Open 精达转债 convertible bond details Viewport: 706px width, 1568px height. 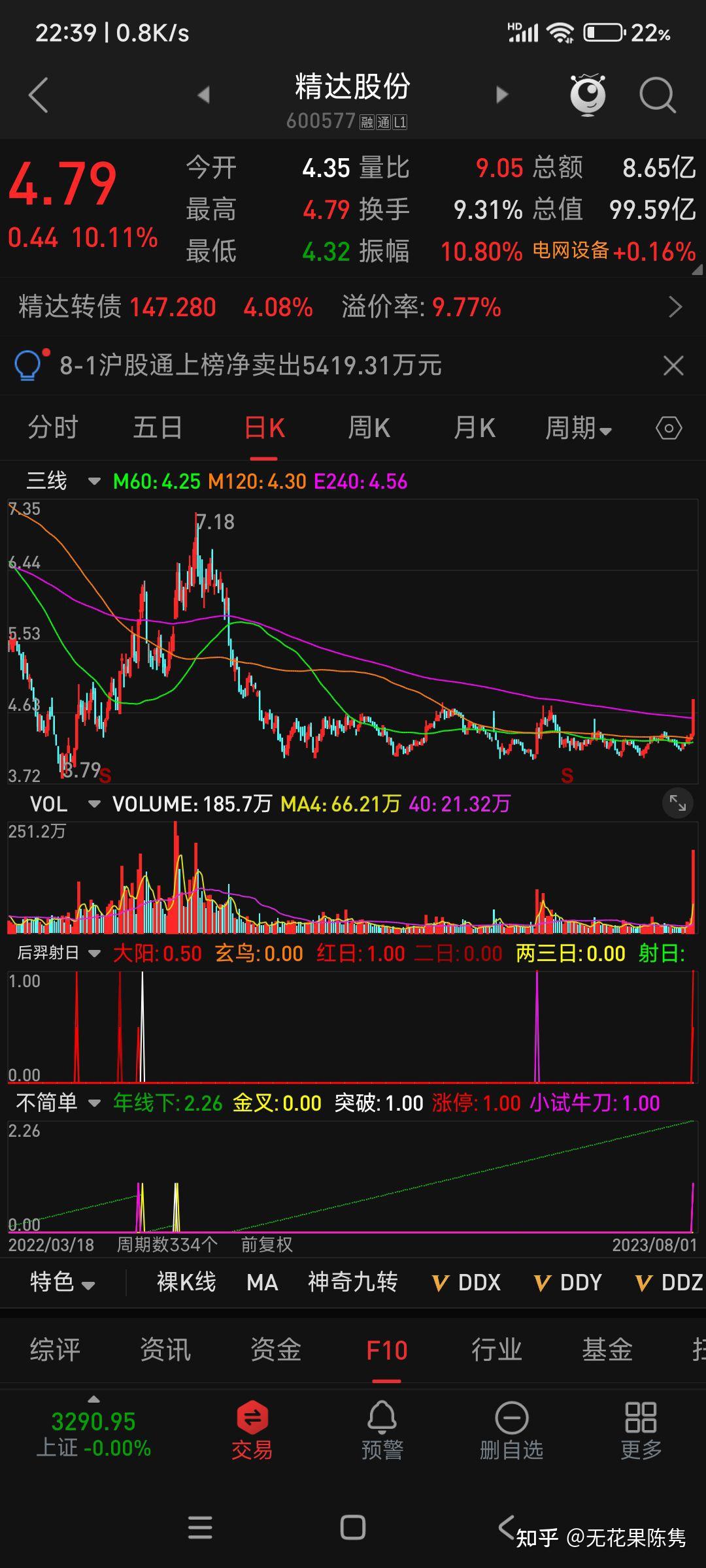coord(353,306)
